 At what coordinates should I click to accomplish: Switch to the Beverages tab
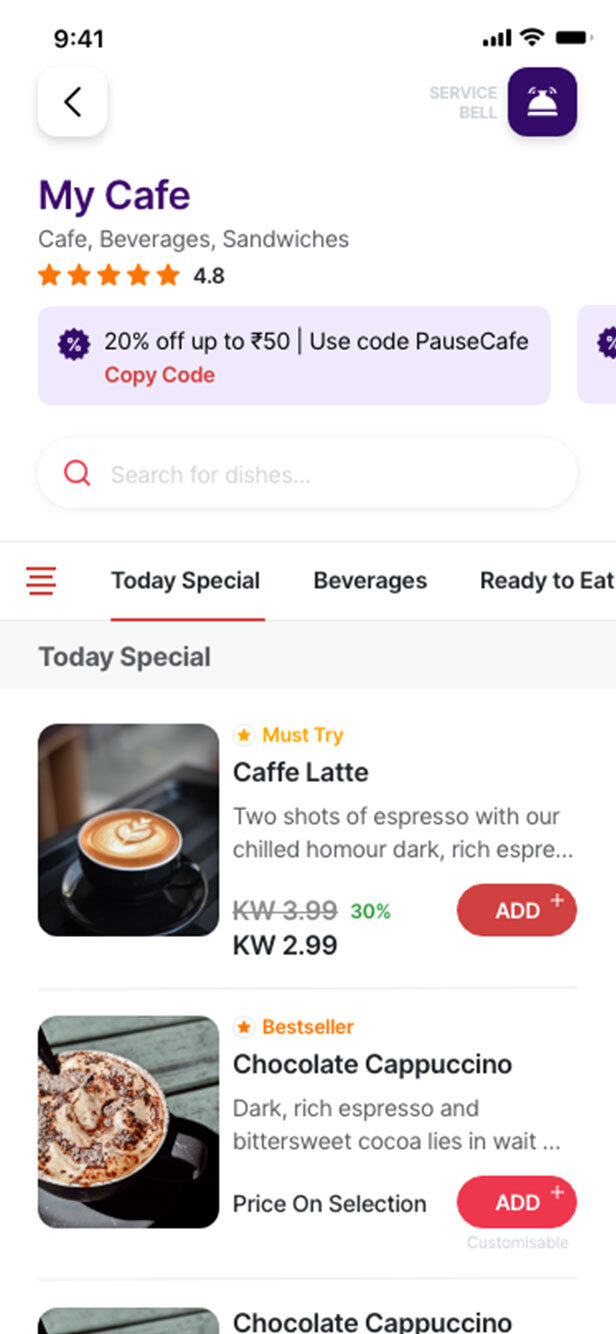370,581
